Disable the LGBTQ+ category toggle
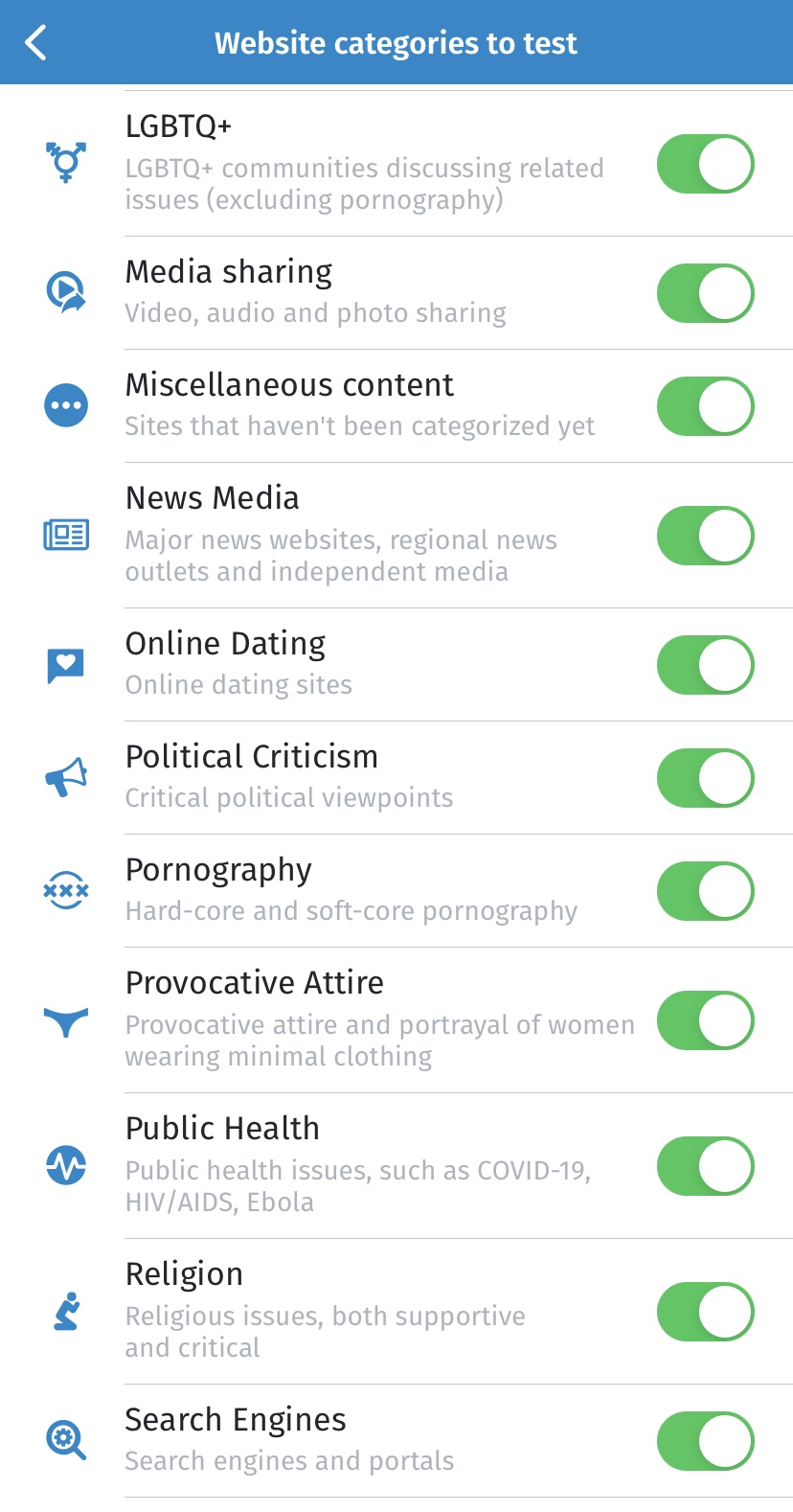 [x=706, y=164]
